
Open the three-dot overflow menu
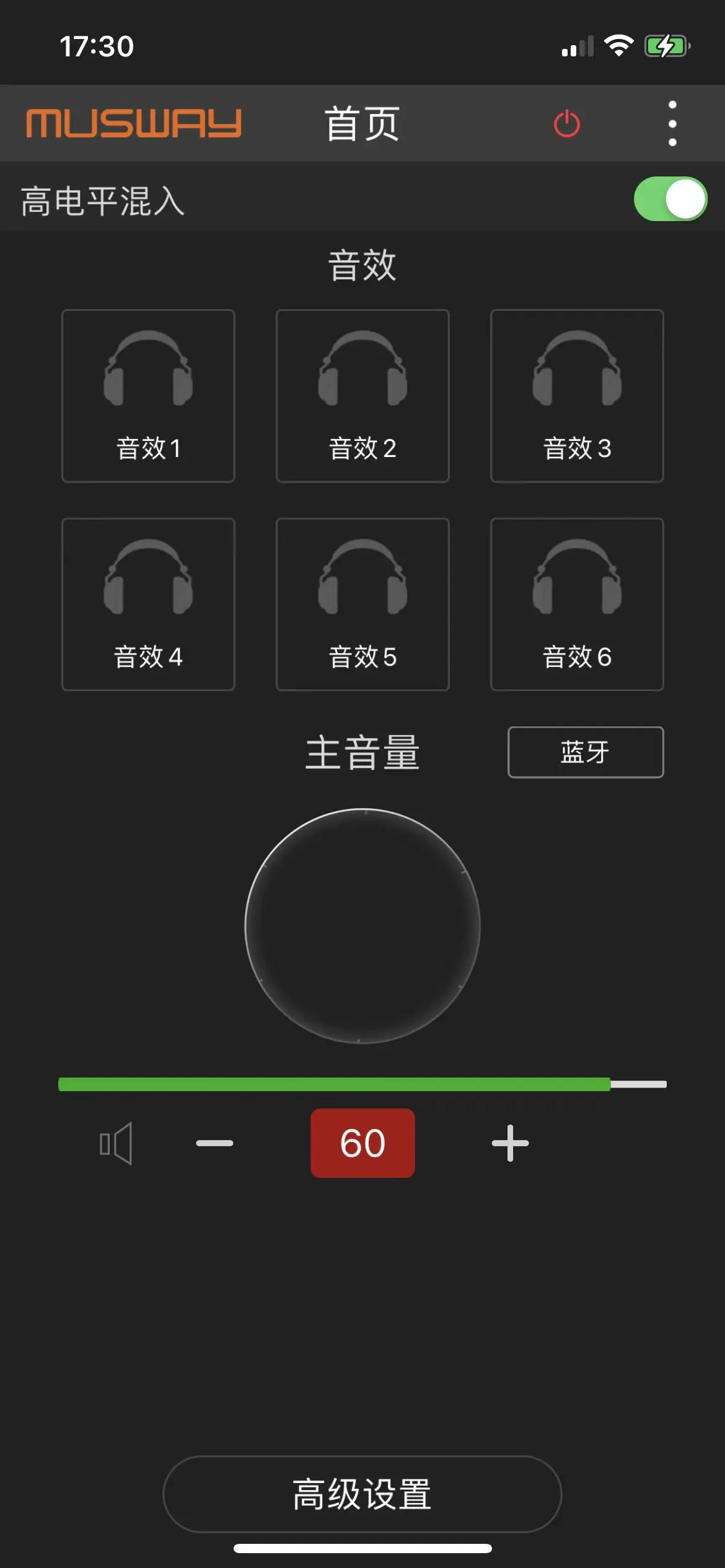[x=672, y=124]
